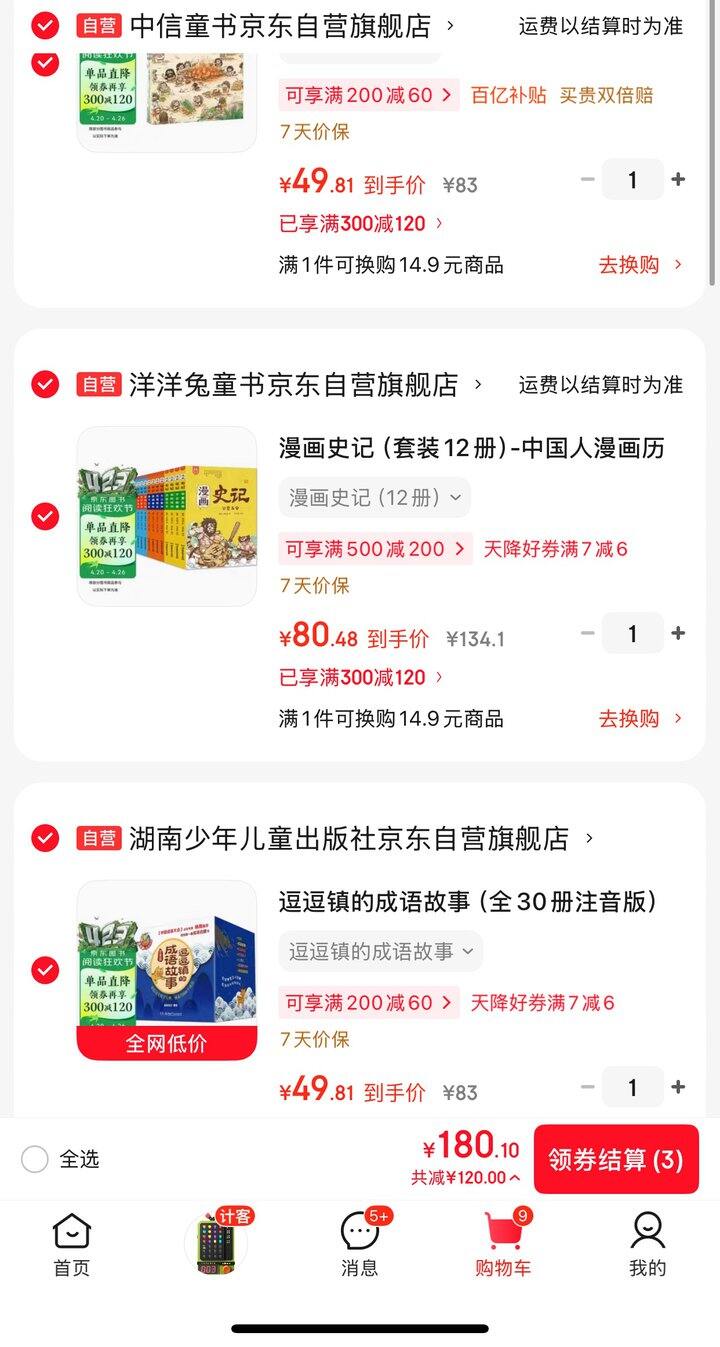
Task: Open the 漫画史记 product thumbnail
Action: click(x=167, y=516)
